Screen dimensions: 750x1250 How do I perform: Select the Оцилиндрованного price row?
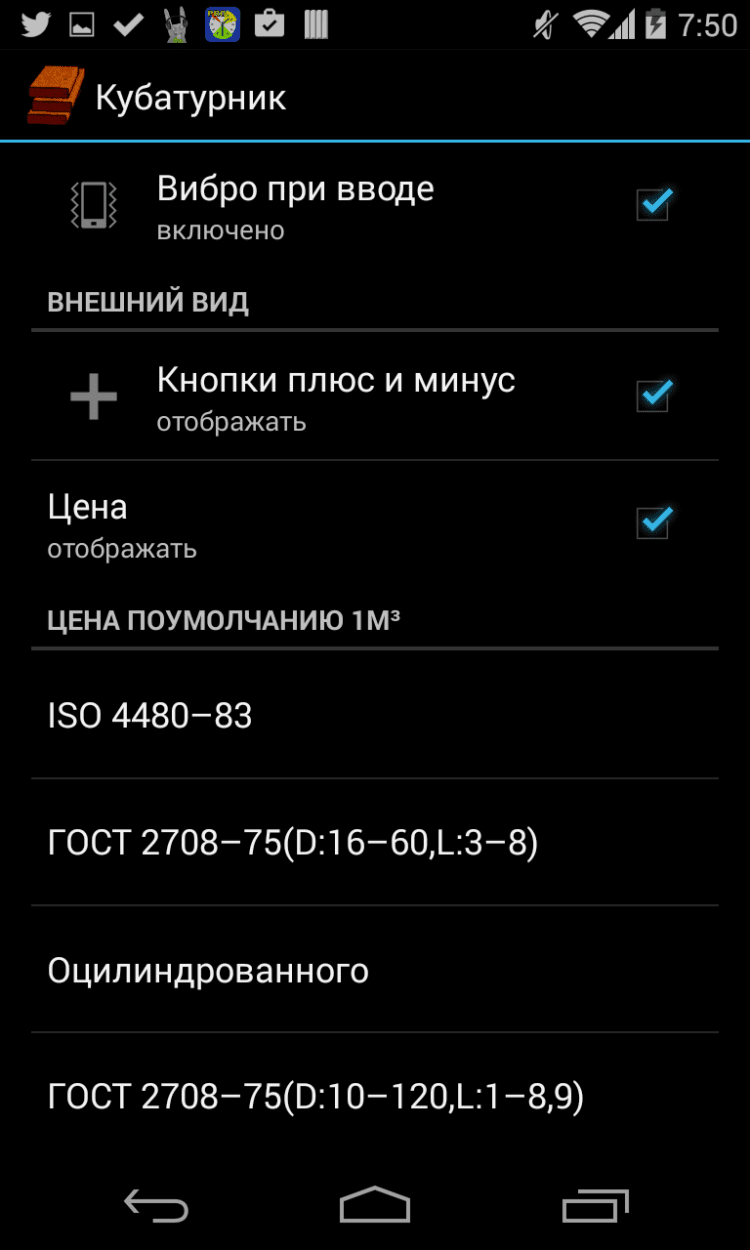(375, 970)
